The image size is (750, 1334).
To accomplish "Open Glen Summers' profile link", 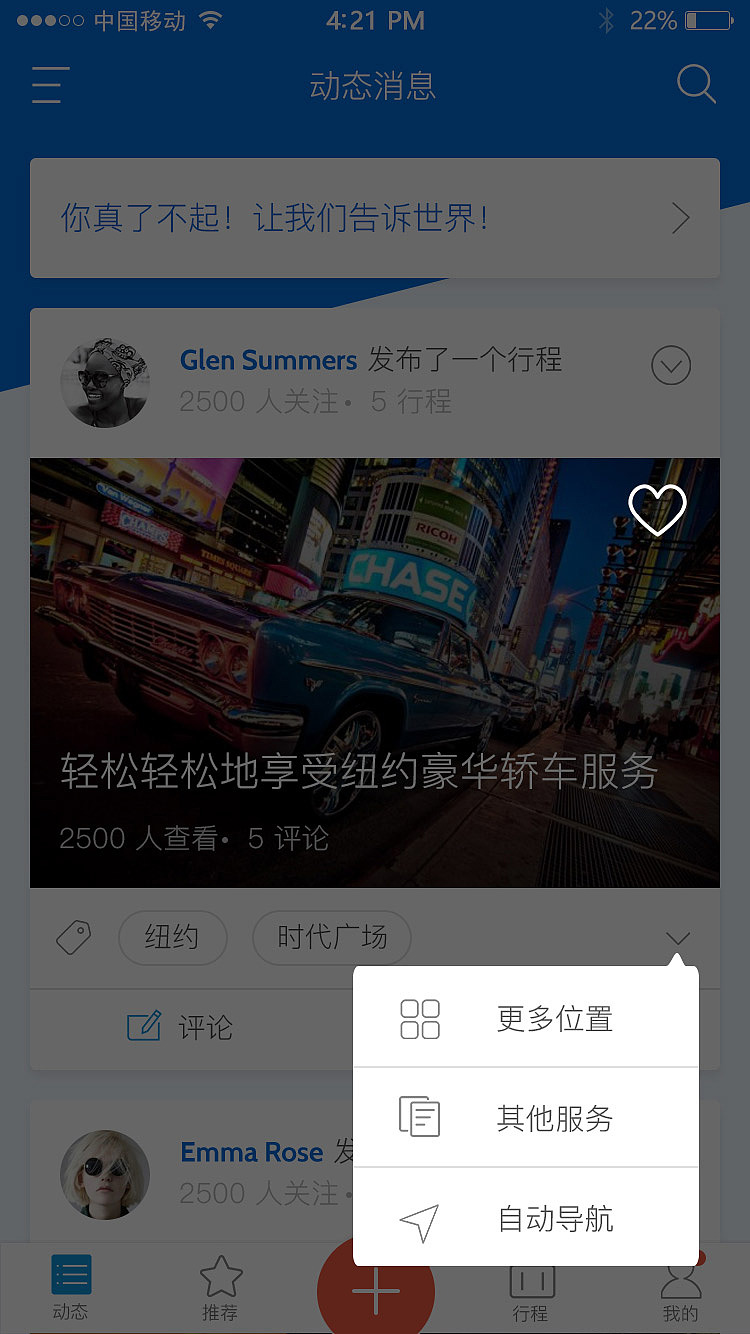I will 267,361.
